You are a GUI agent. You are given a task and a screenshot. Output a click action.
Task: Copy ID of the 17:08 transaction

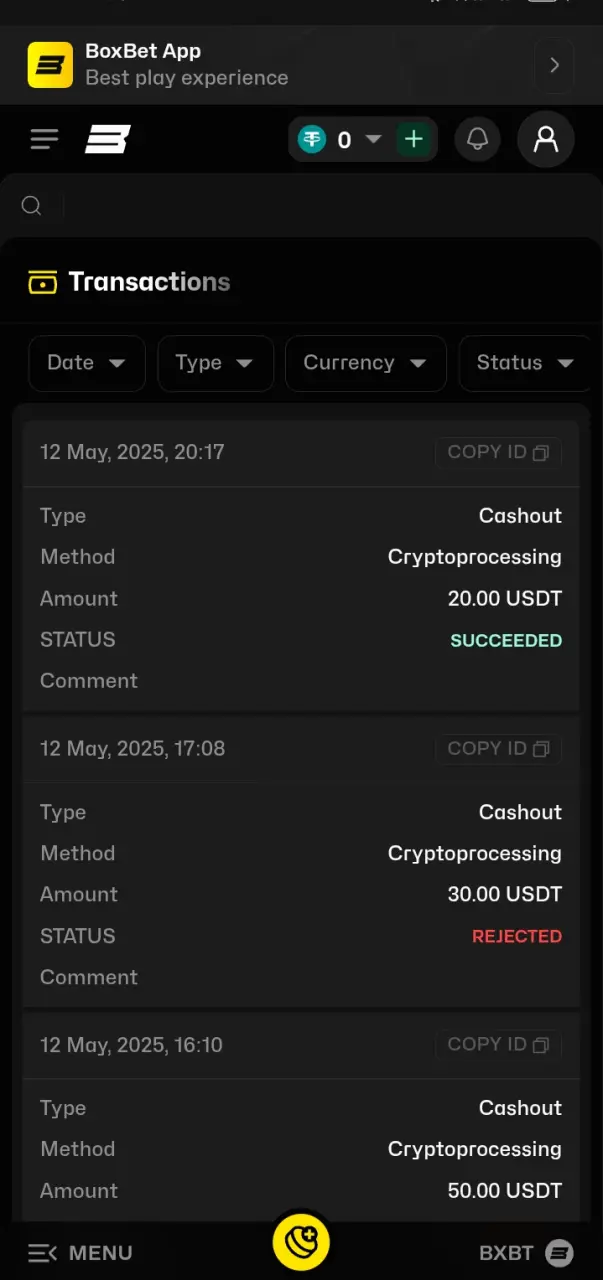[498, 748]
